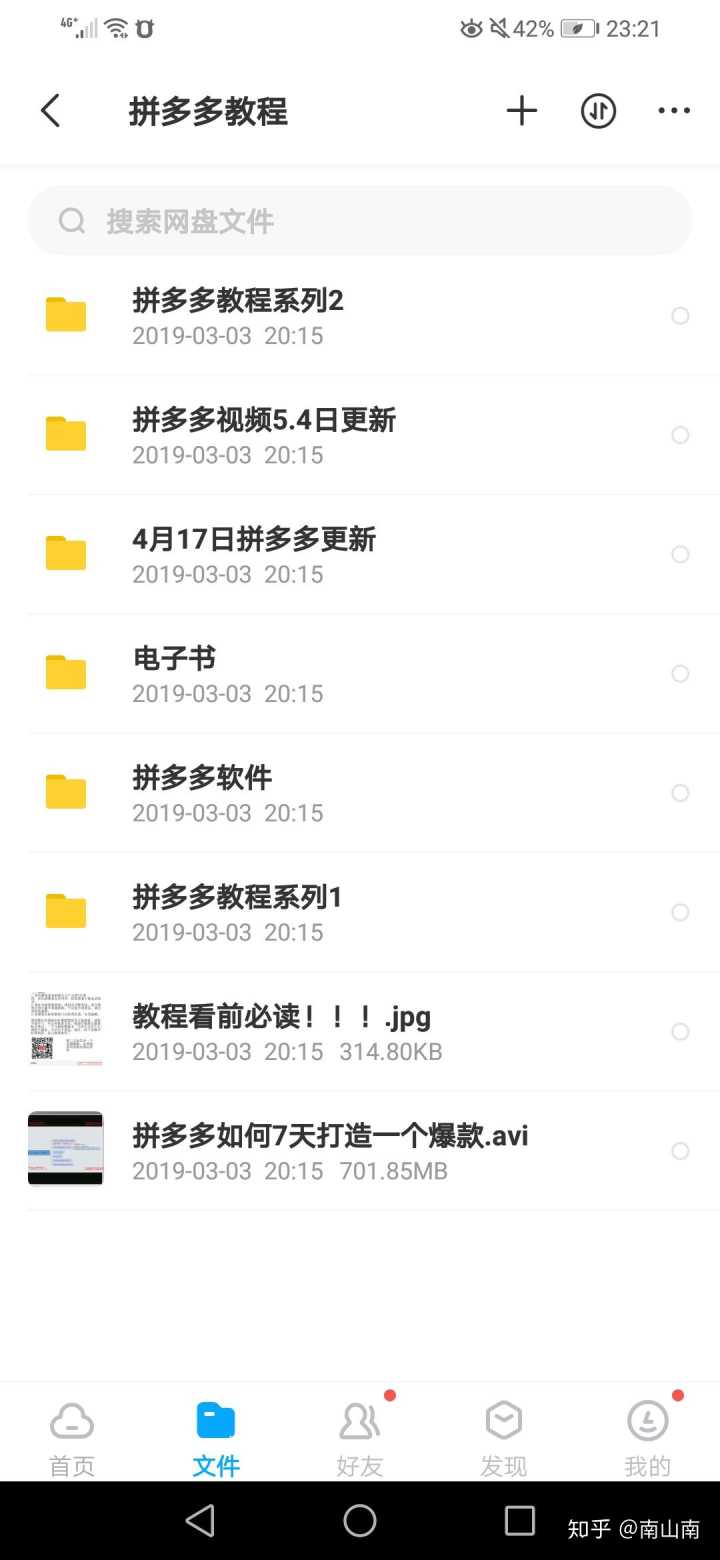Image resolution: width=720 pixels, height=1560 pixels.
Task: Play video 拼多多如何7天打造一个爆款.avi
Action: (330, 1151)
